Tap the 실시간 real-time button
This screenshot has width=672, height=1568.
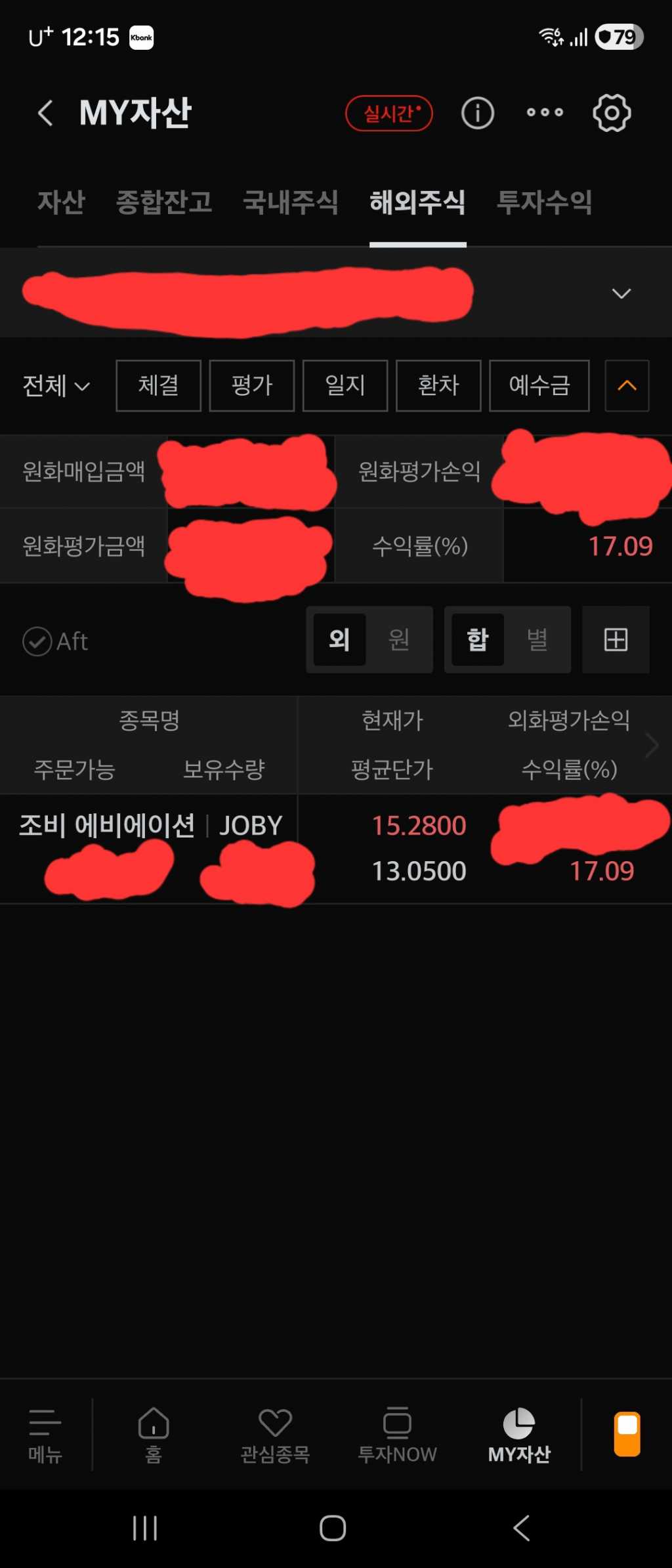pos(388,114)
